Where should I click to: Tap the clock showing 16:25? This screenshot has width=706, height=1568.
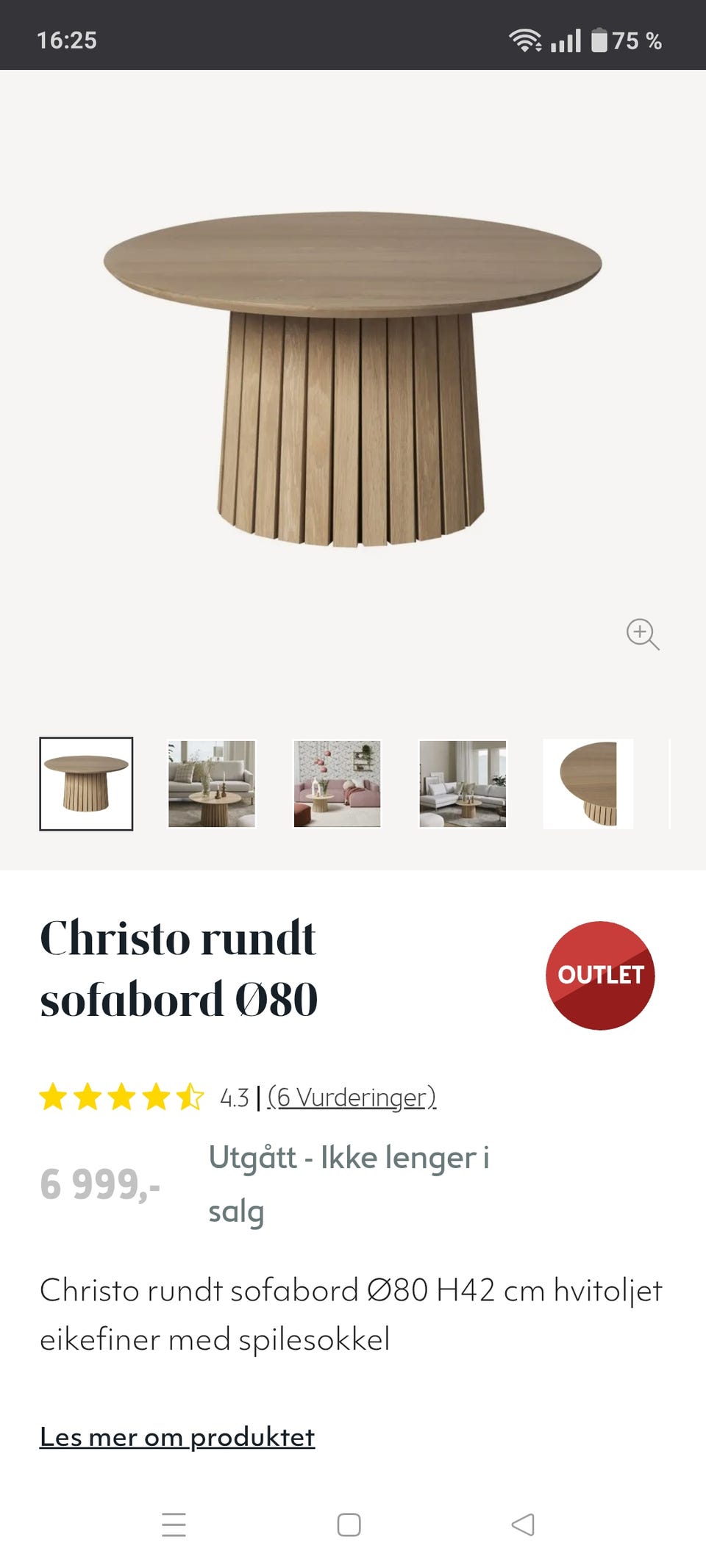pyautogui.click(x=67, y=41)
